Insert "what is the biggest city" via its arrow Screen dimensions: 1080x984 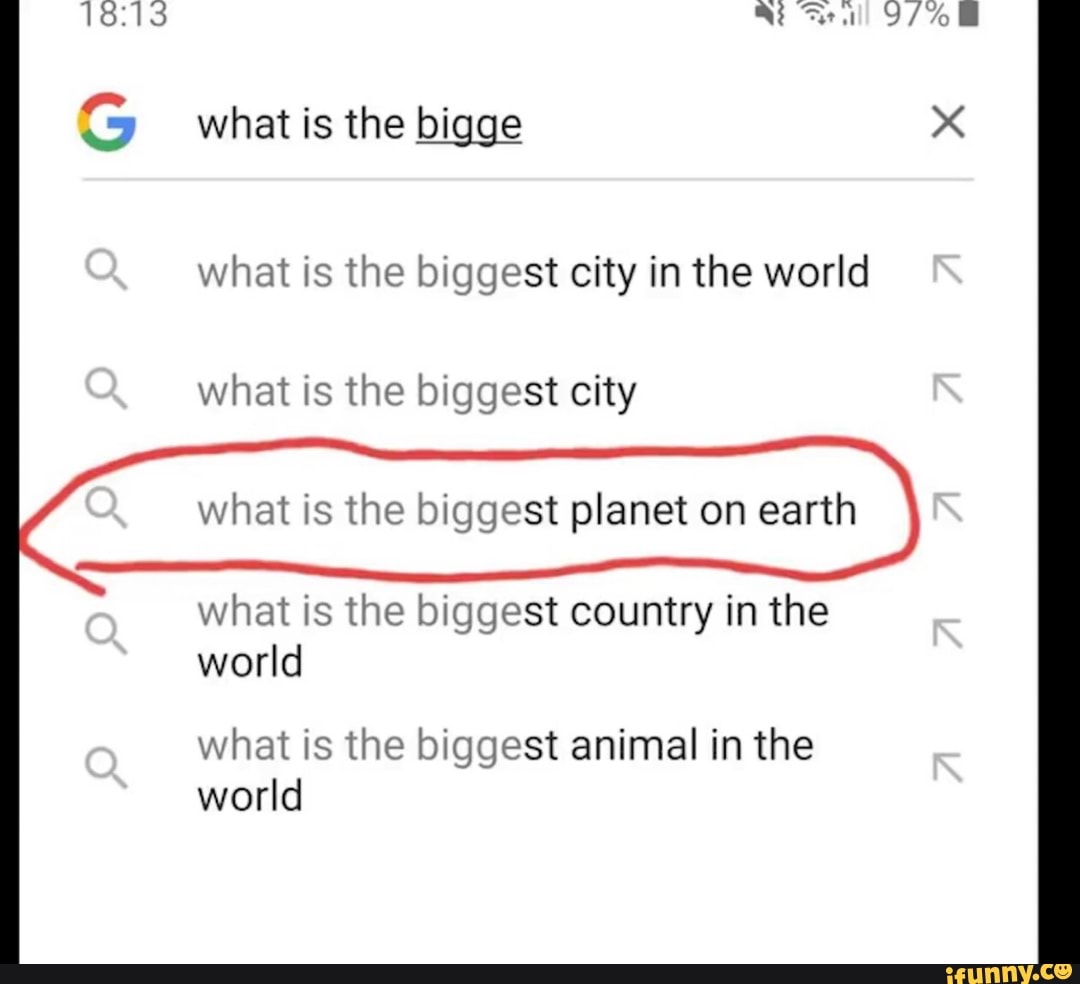(947, 392)
